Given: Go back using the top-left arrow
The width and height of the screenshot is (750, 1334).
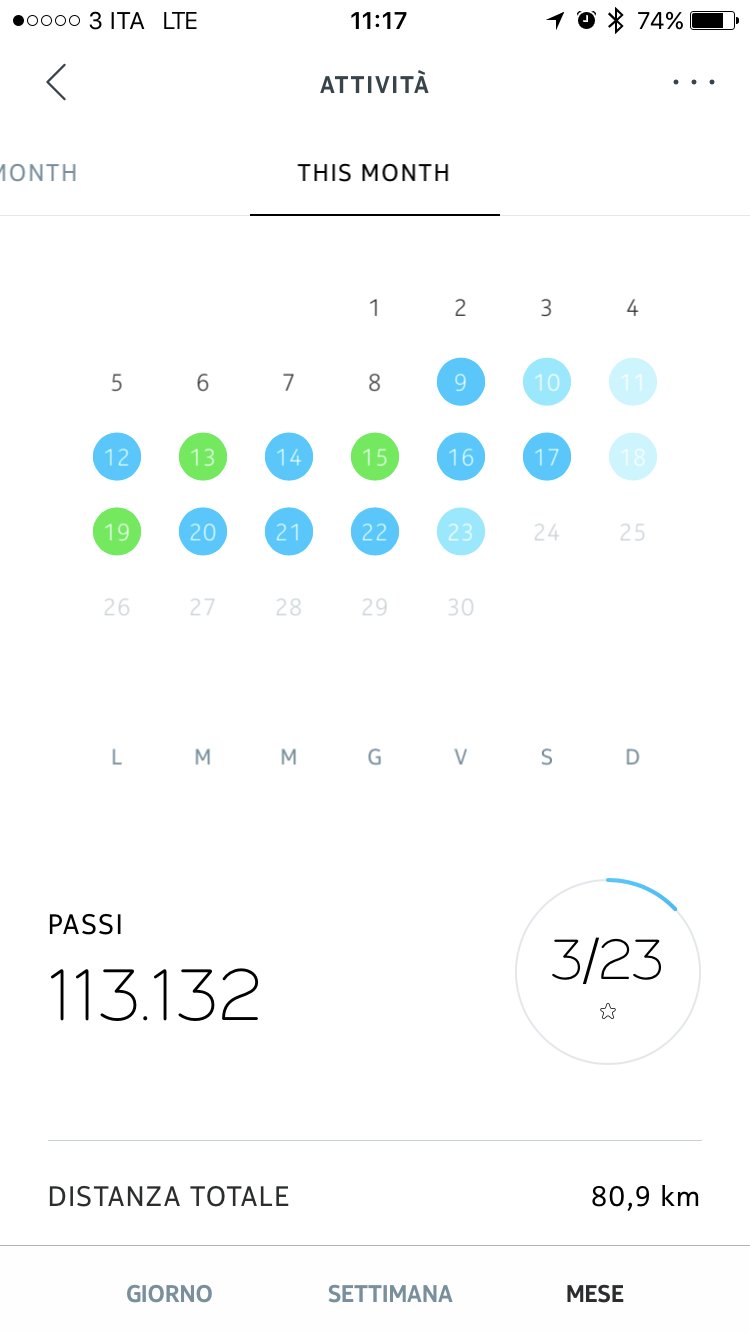Looking at the screenshot, I should (57, 82).
